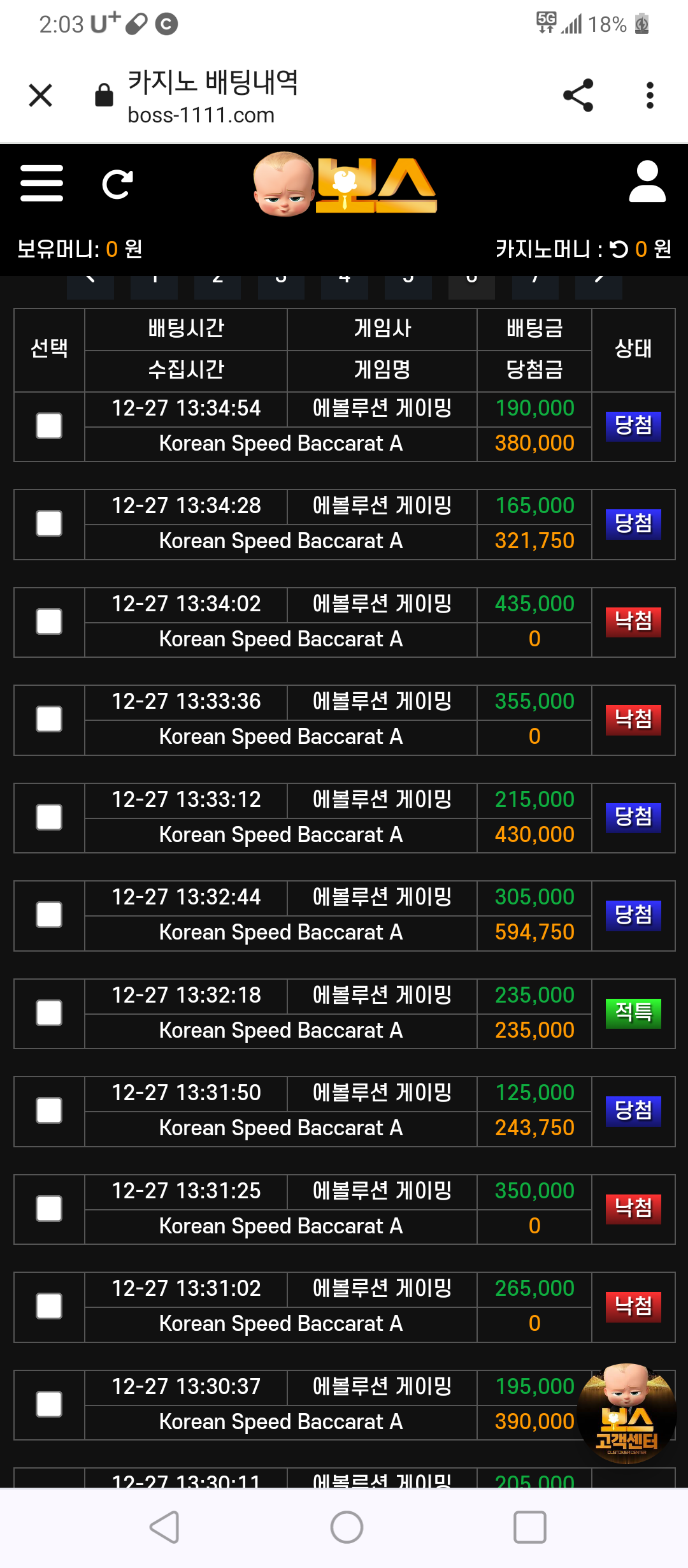688x1568 pixels.
Task: Close the browser tab with X
Action: [41, 96]
